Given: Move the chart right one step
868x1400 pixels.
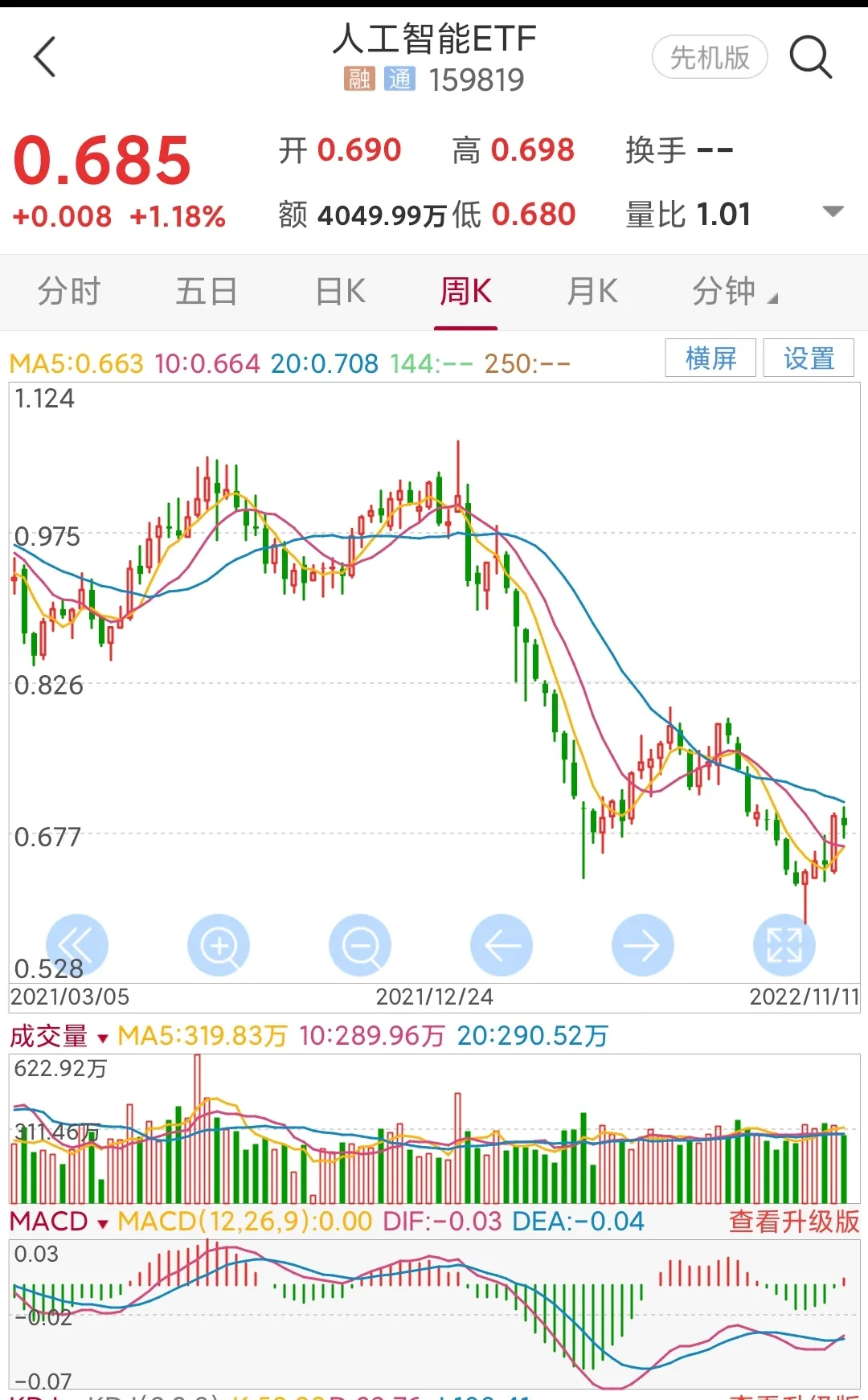Looking at the screenshot, I should (643, 945).
